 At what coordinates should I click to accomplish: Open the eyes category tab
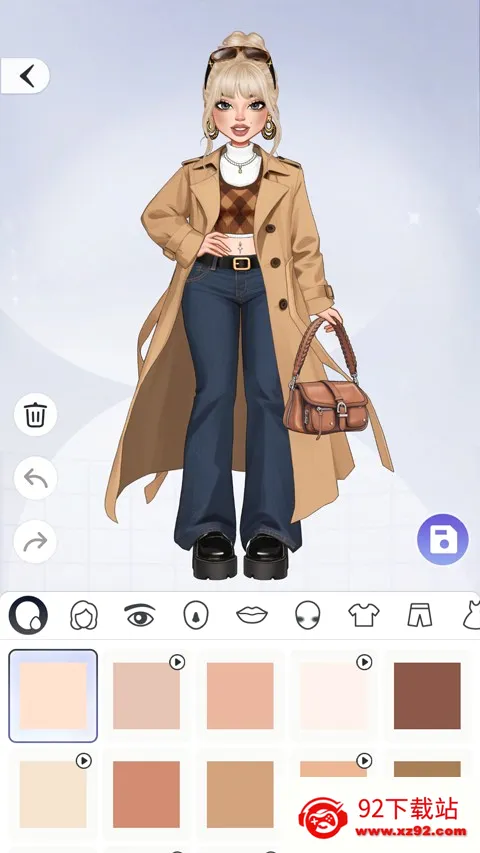[x=140, y=616]
